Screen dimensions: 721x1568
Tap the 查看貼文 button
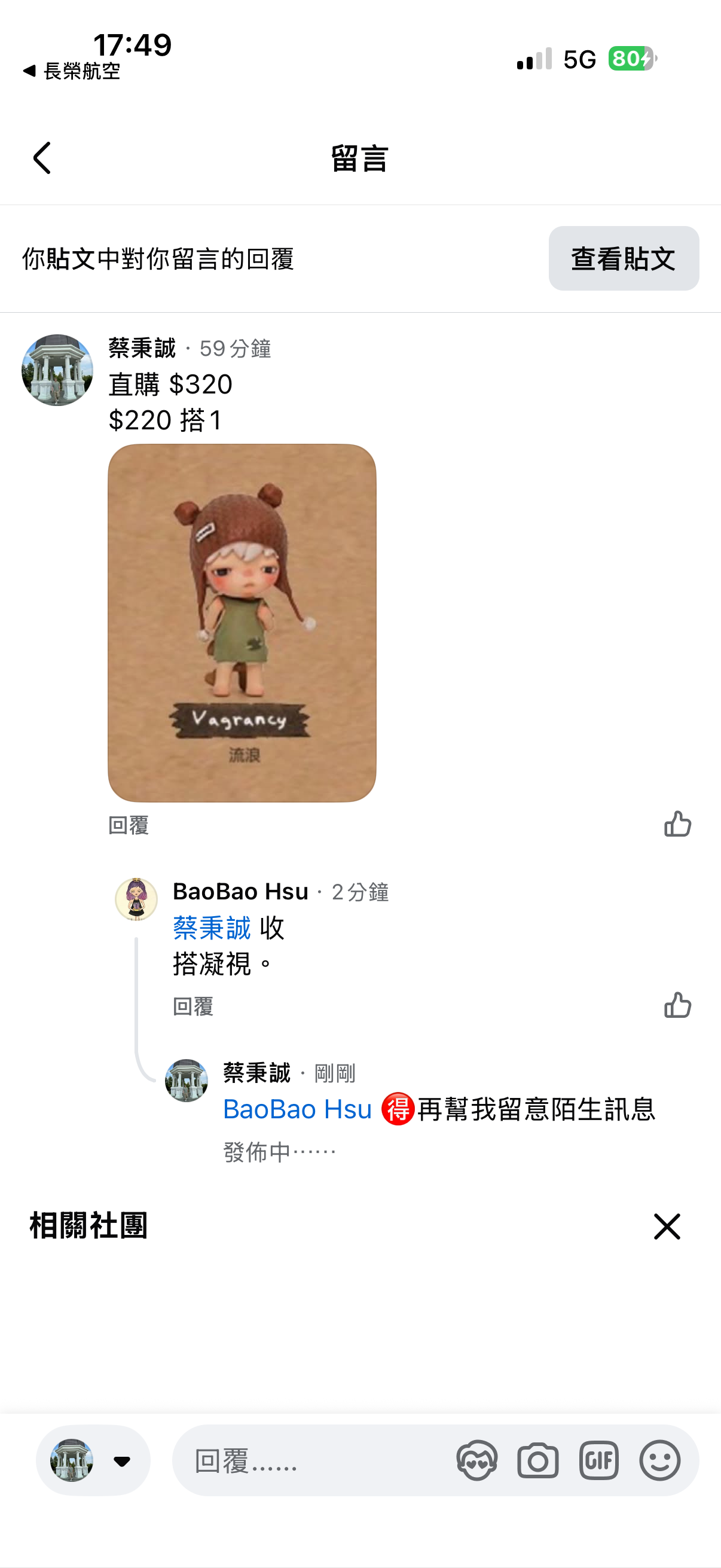623,259
